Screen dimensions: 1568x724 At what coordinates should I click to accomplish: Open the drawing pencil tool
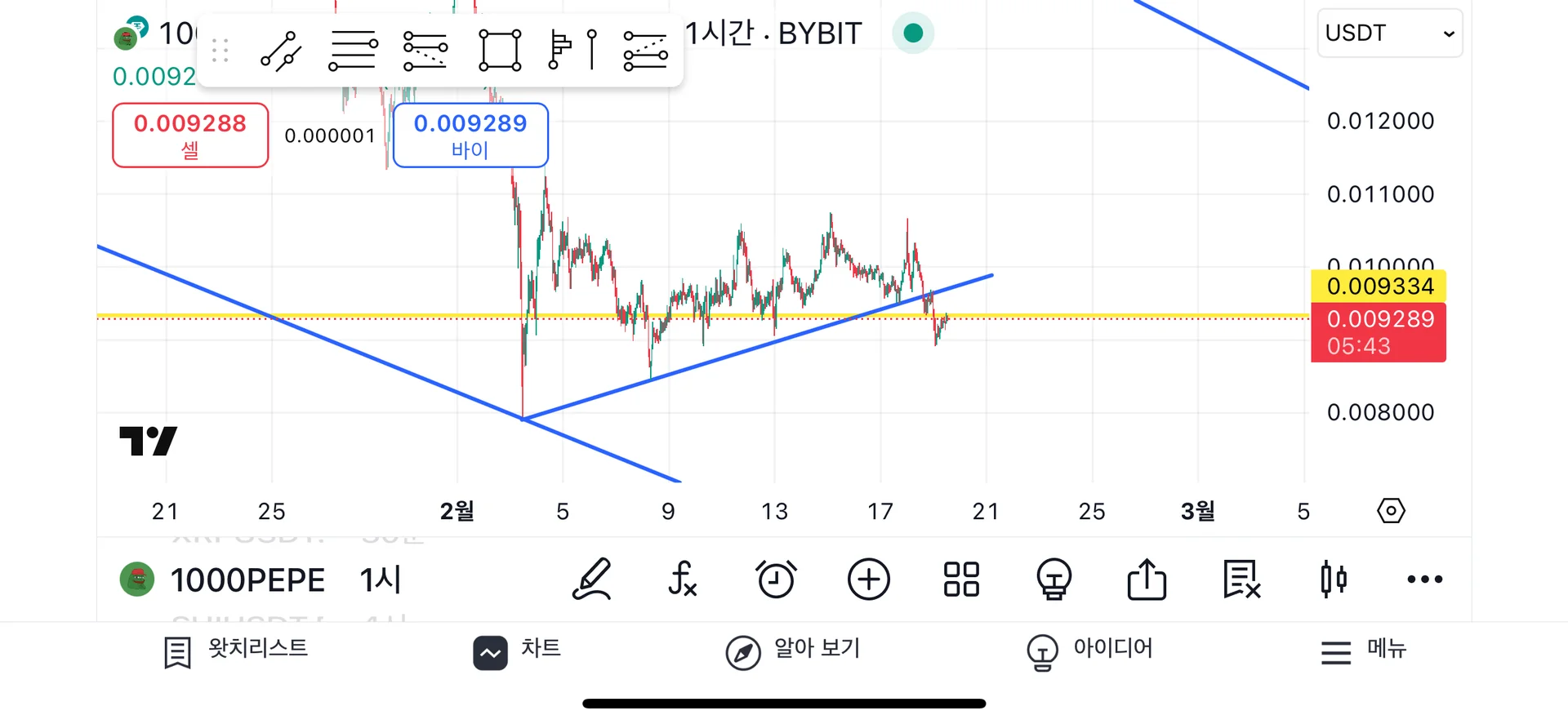click(x=591, y=580)
